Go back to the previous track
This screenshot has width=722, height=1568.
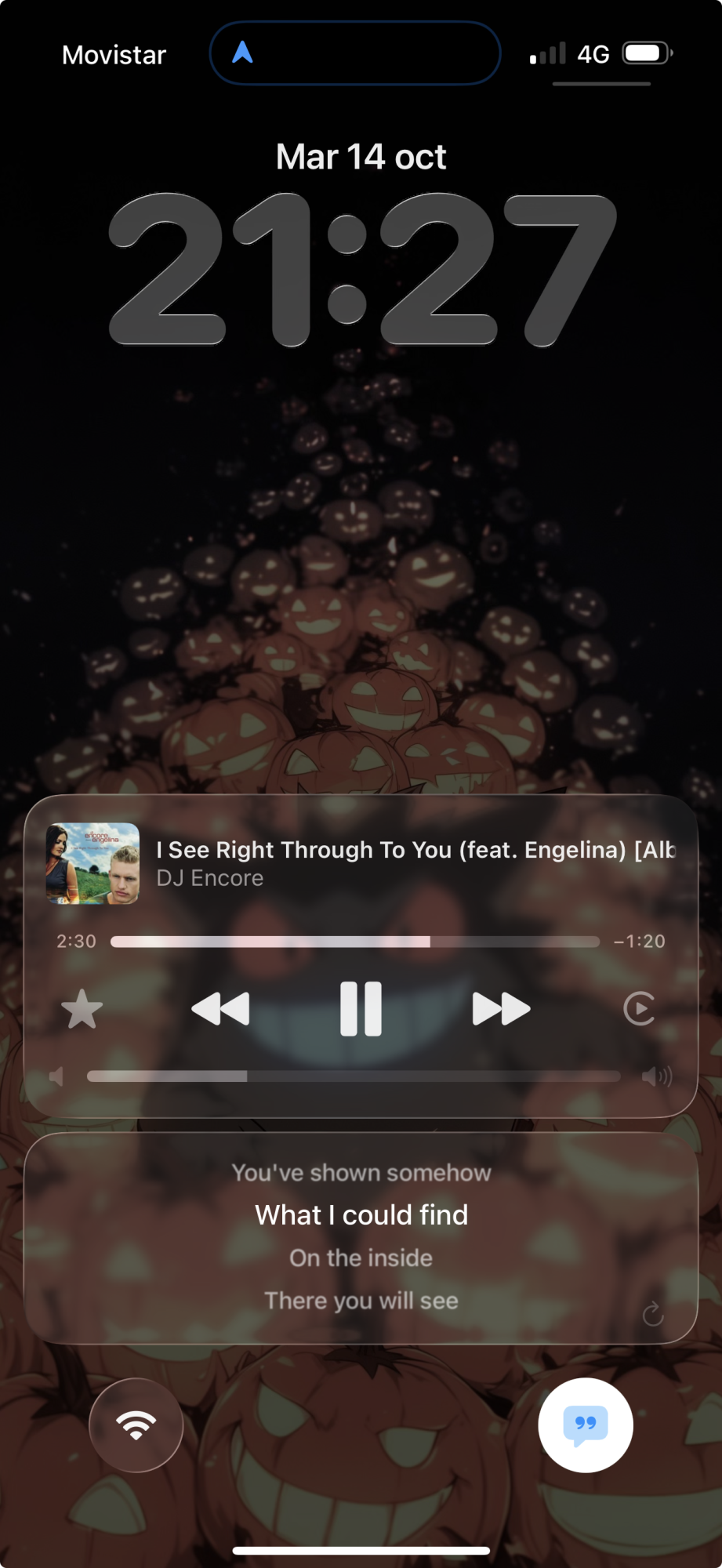coord(221,1009)
